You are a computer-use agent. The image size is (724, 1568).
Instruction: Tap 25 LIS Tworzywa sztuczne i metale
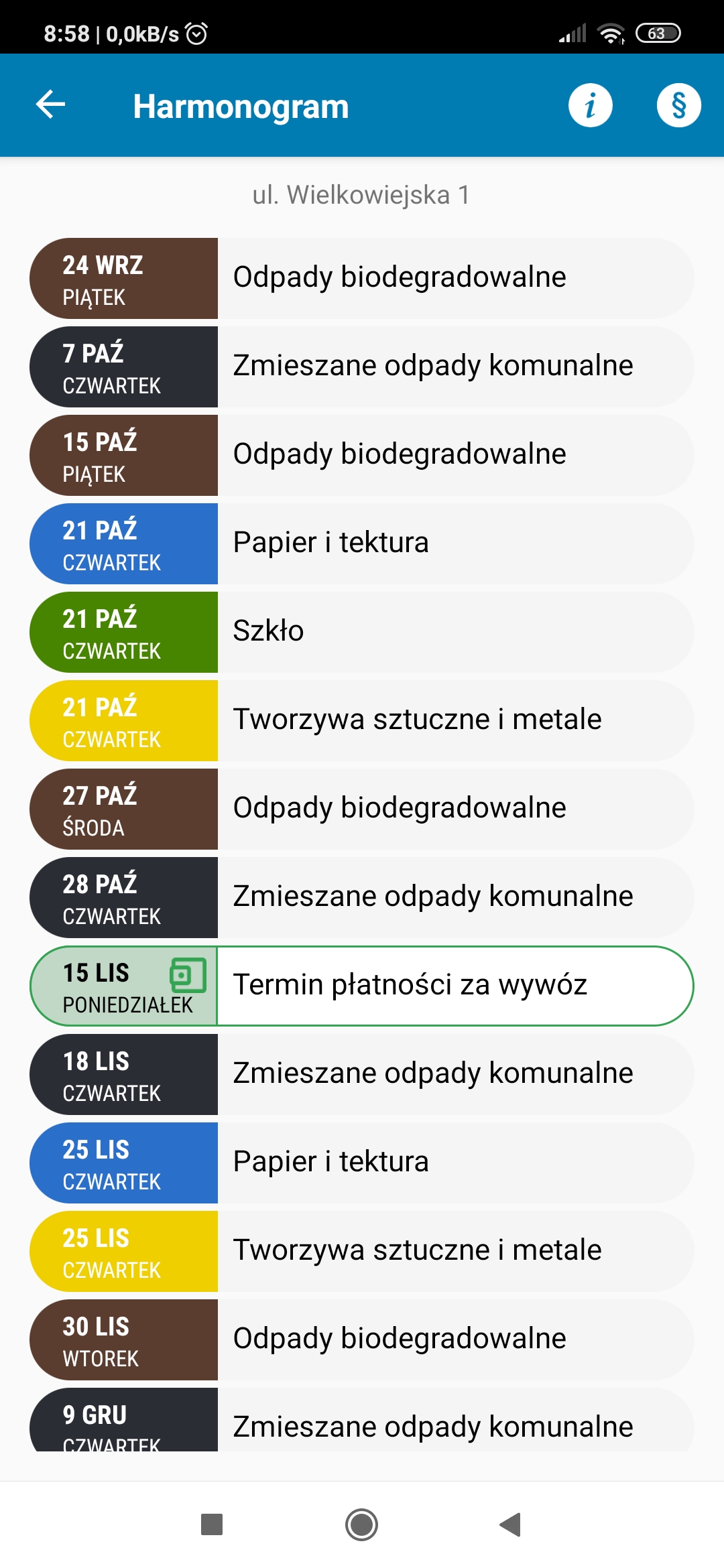[x=362, y=1251]
